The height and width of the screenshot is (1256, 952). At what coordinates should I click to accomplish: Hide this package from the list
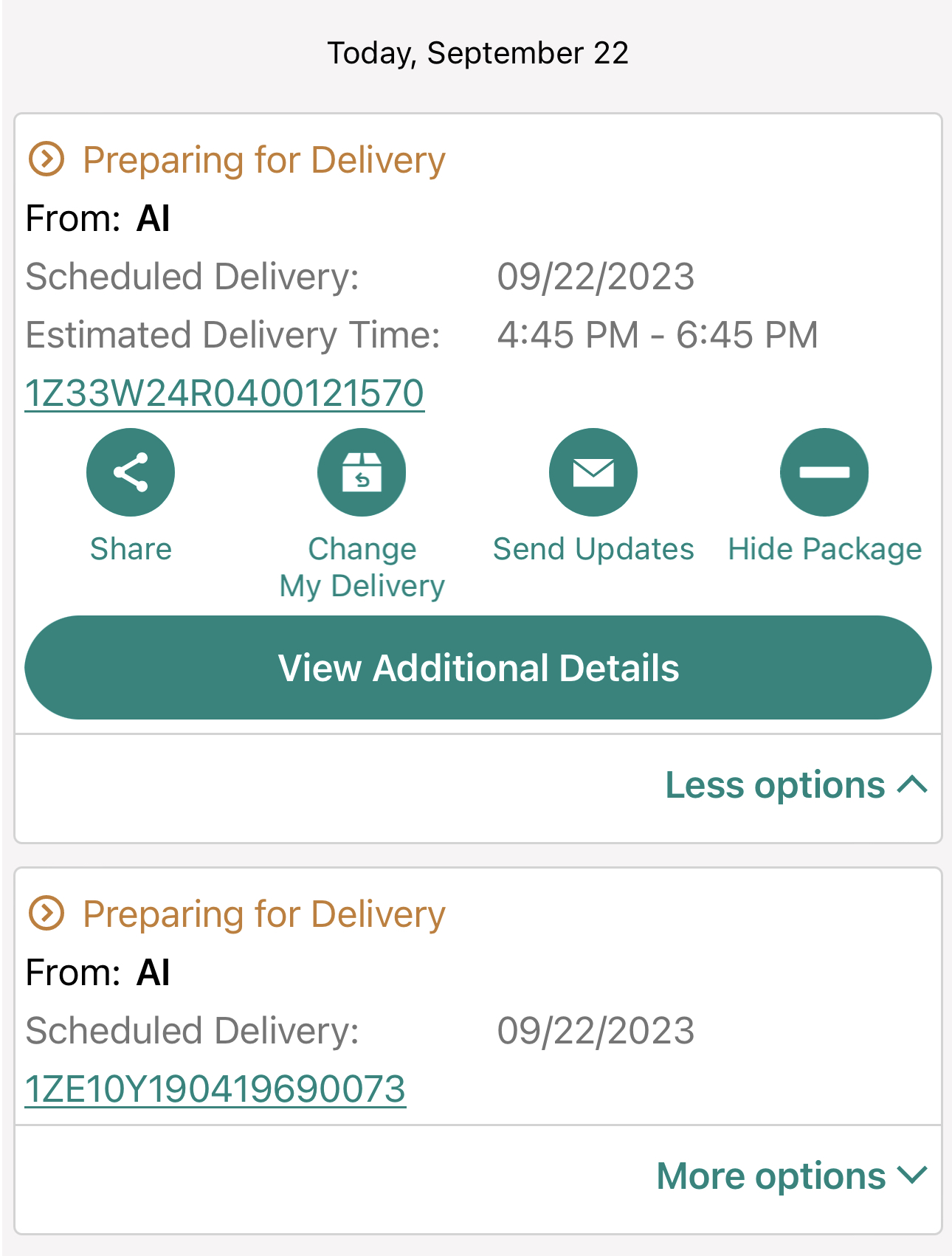[824, 472]
